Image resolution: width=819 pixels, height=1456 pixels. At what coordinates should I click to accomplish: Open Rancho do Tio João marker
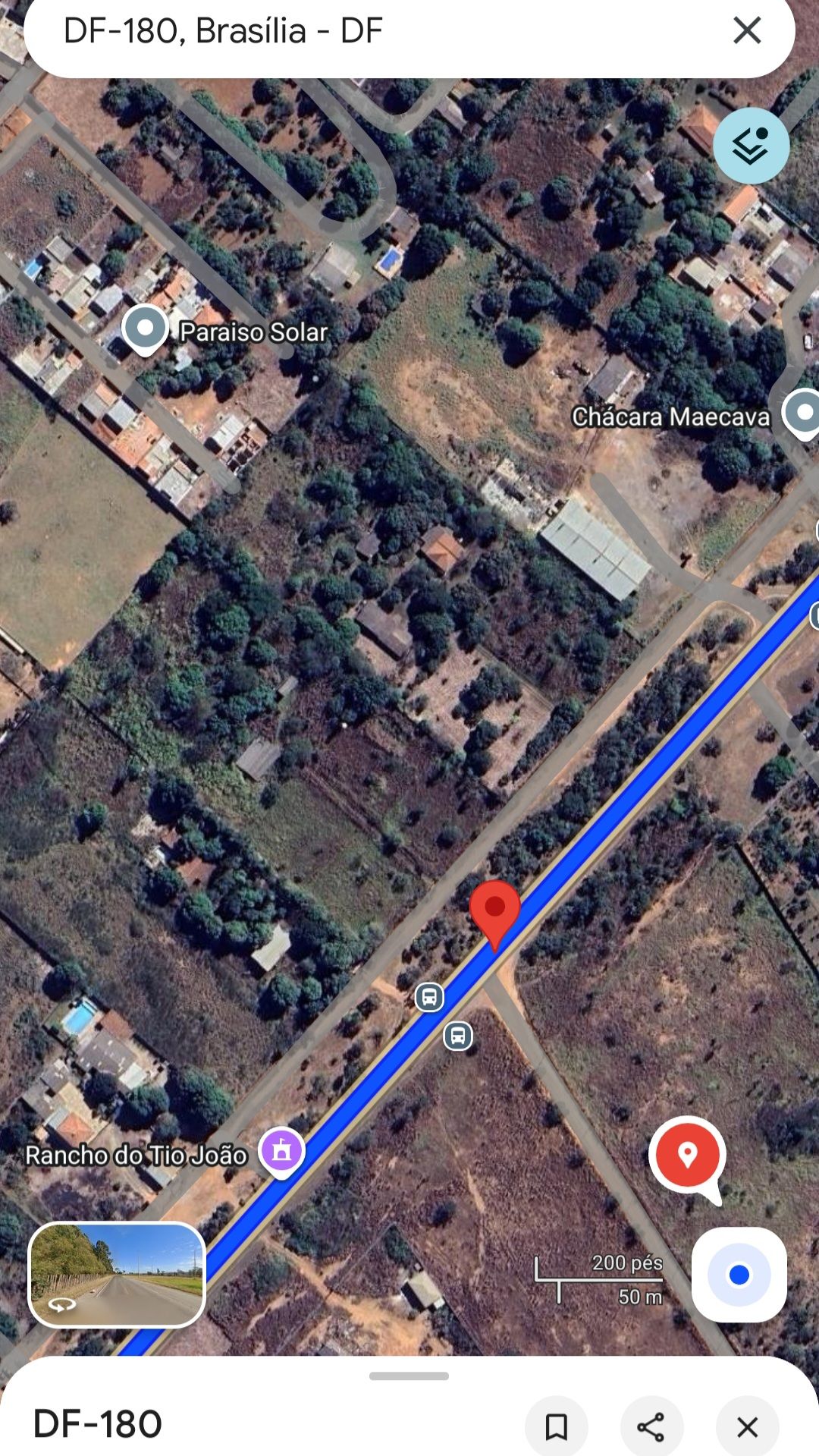[281, 1150]
